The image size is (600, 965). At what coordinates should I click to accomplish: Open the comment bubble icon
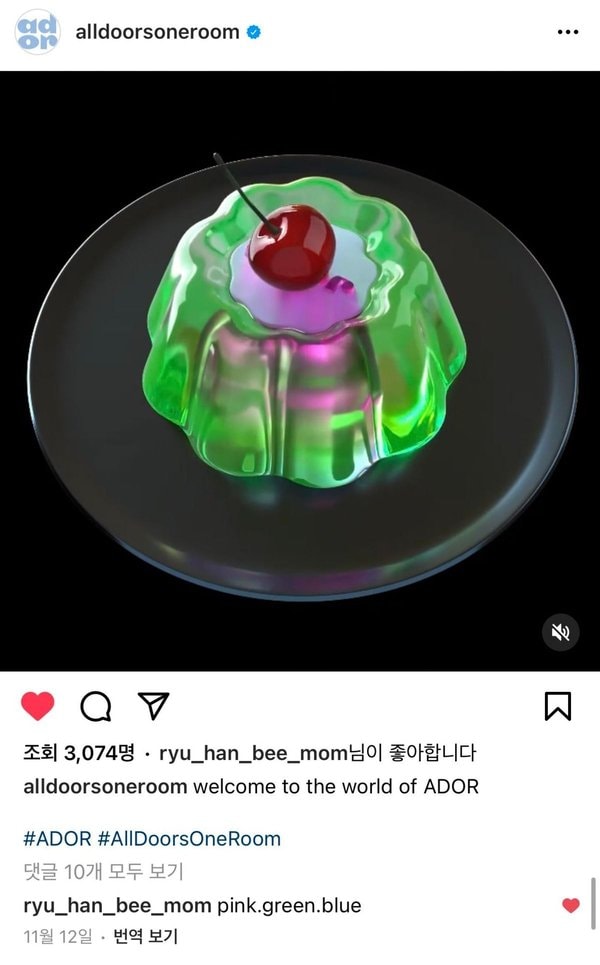click(95, 707)
